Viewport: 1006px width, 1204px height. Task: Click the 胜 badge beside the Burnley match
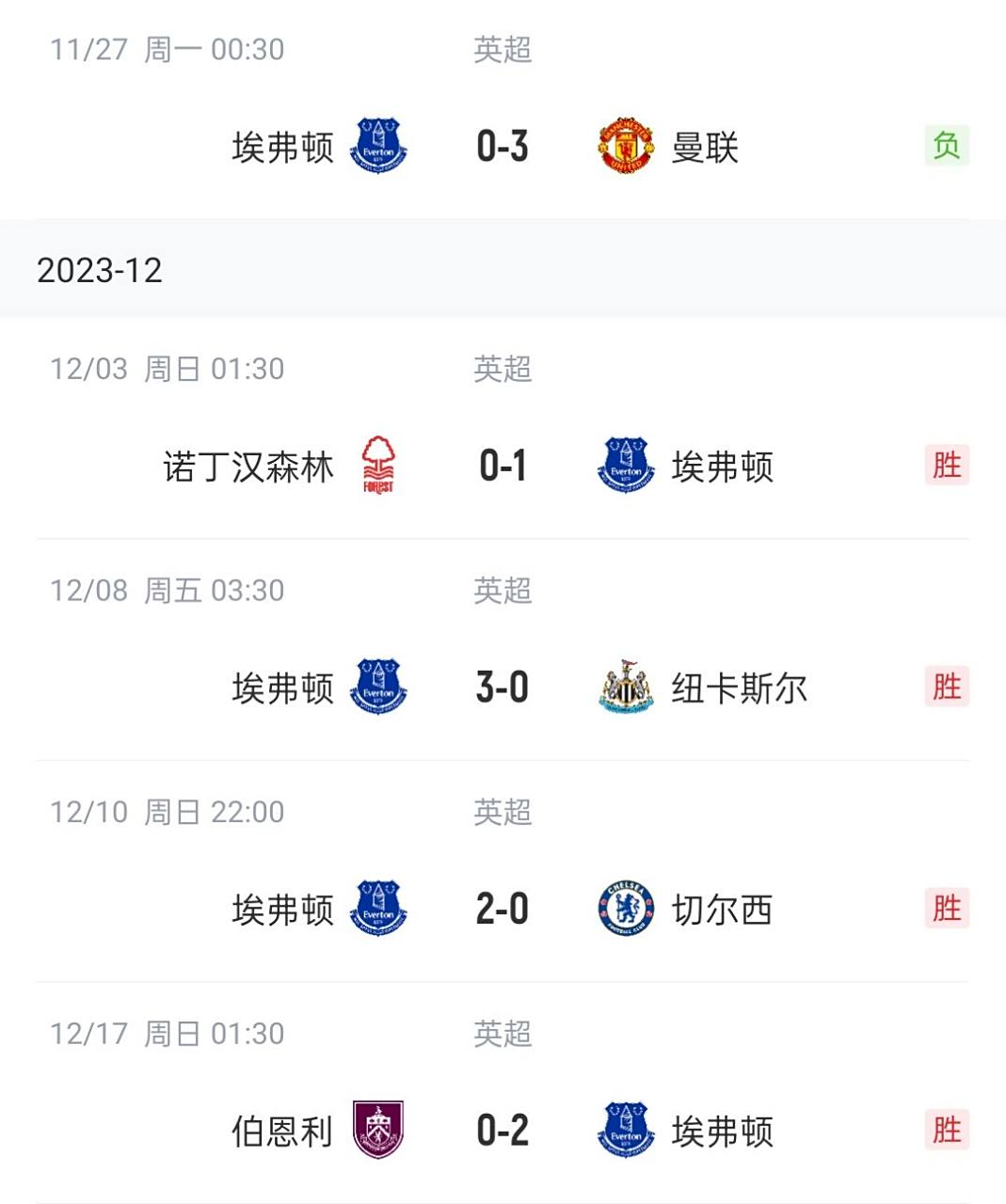[945, 1130]
